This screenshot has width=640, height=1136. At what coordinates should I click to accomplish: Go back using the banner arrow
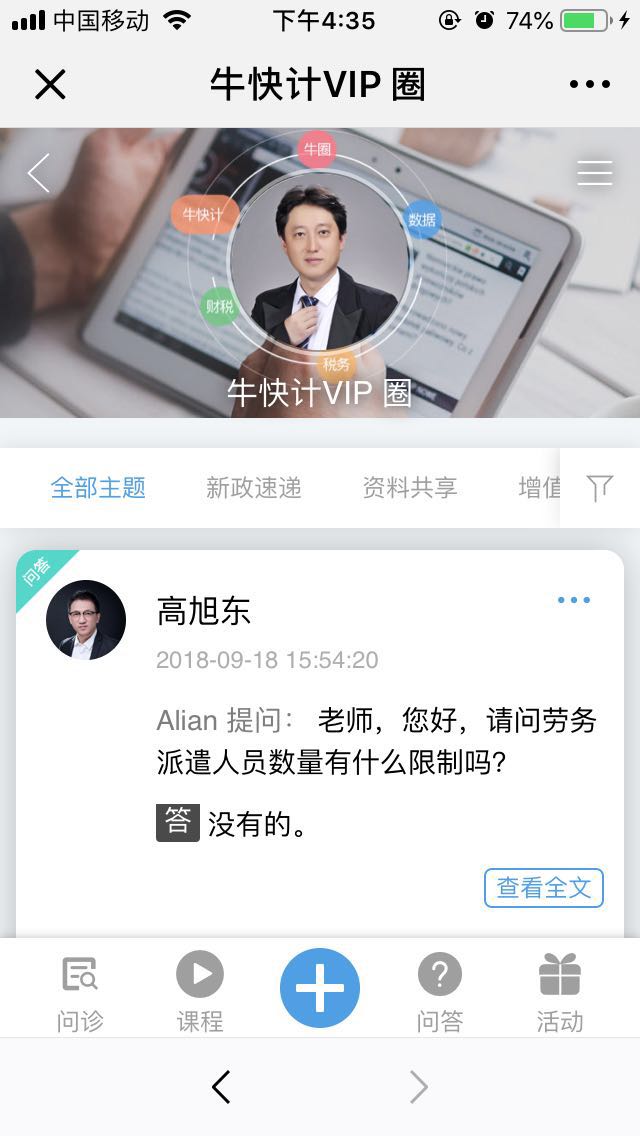tap(38, 172)
